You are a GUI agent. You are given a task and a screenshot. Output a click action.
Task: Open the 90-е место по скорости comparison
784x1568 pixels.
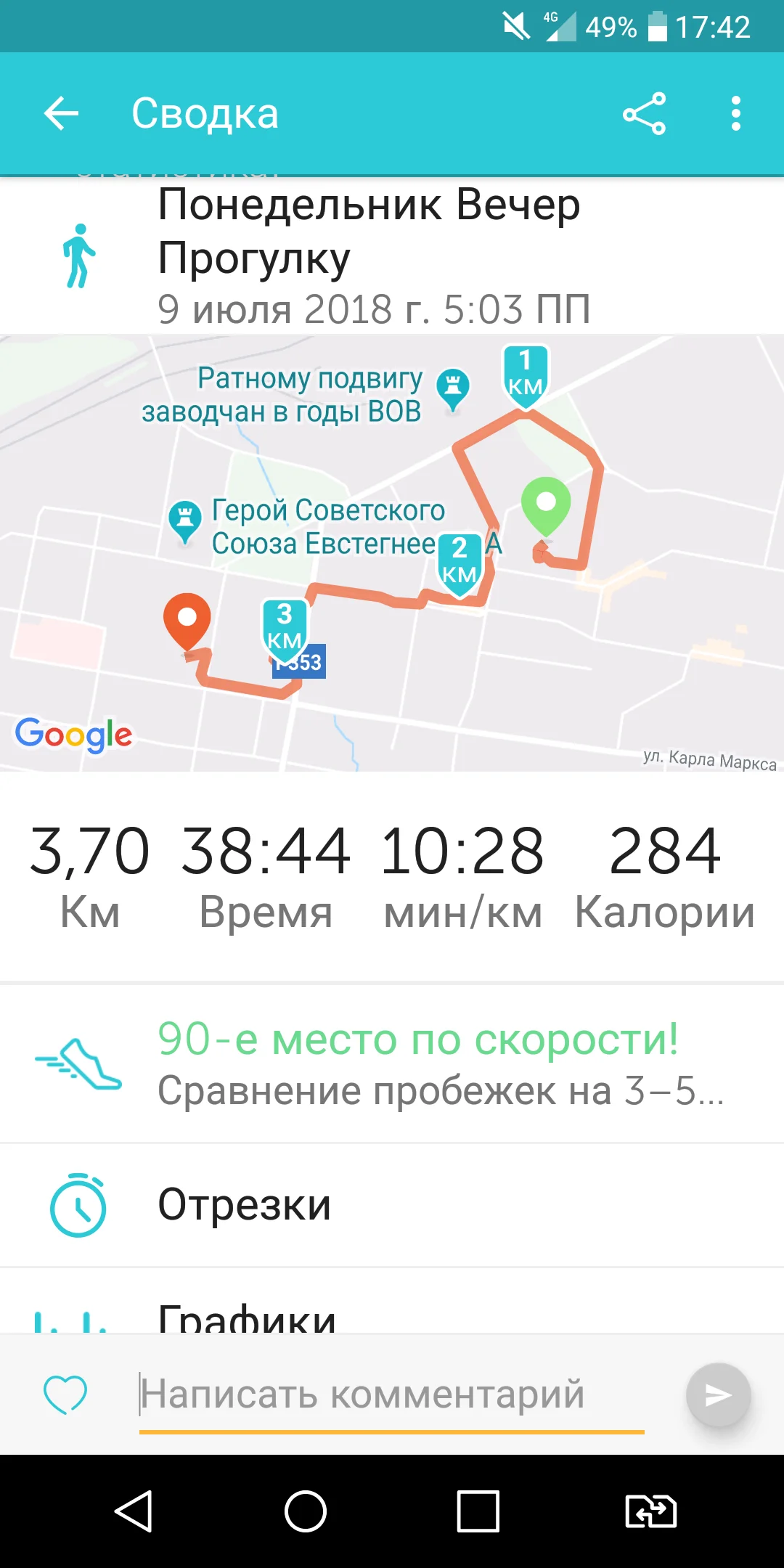[x=392, y=1064]
